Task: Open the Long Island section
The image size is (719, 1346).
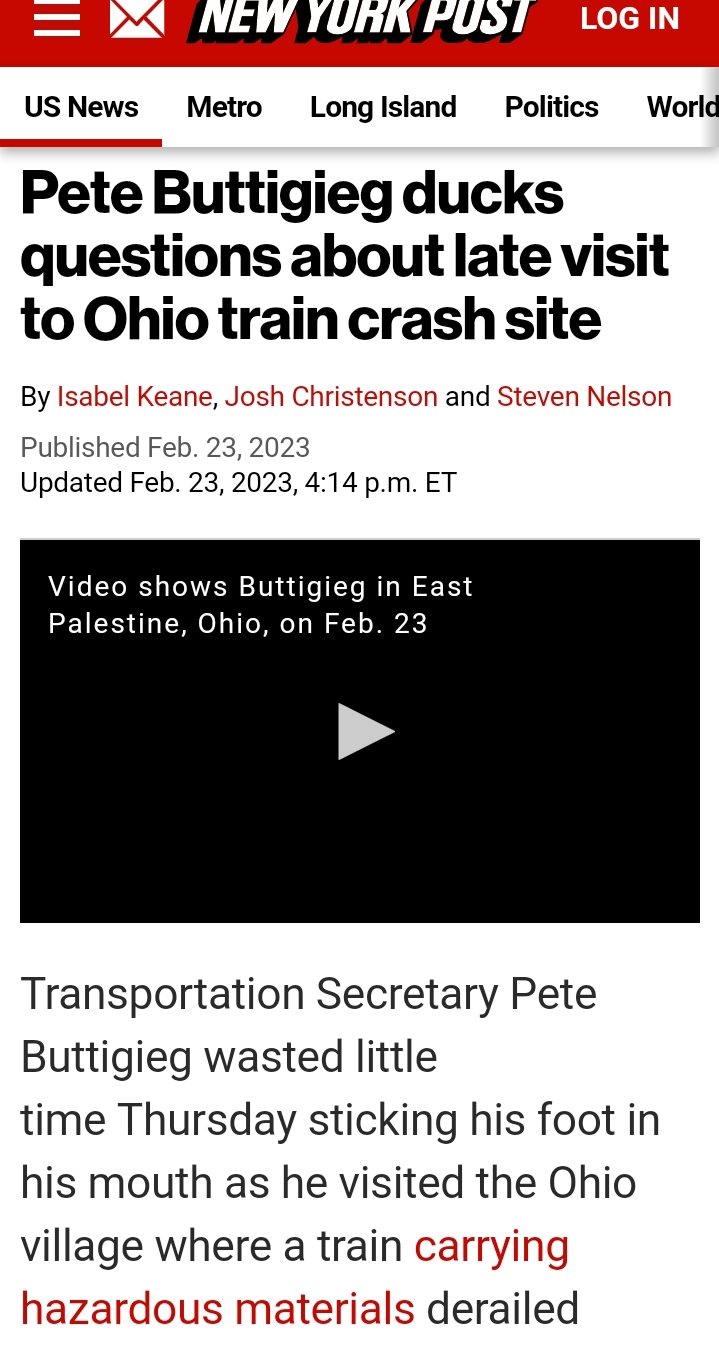Action: click(x=383, y=107)
